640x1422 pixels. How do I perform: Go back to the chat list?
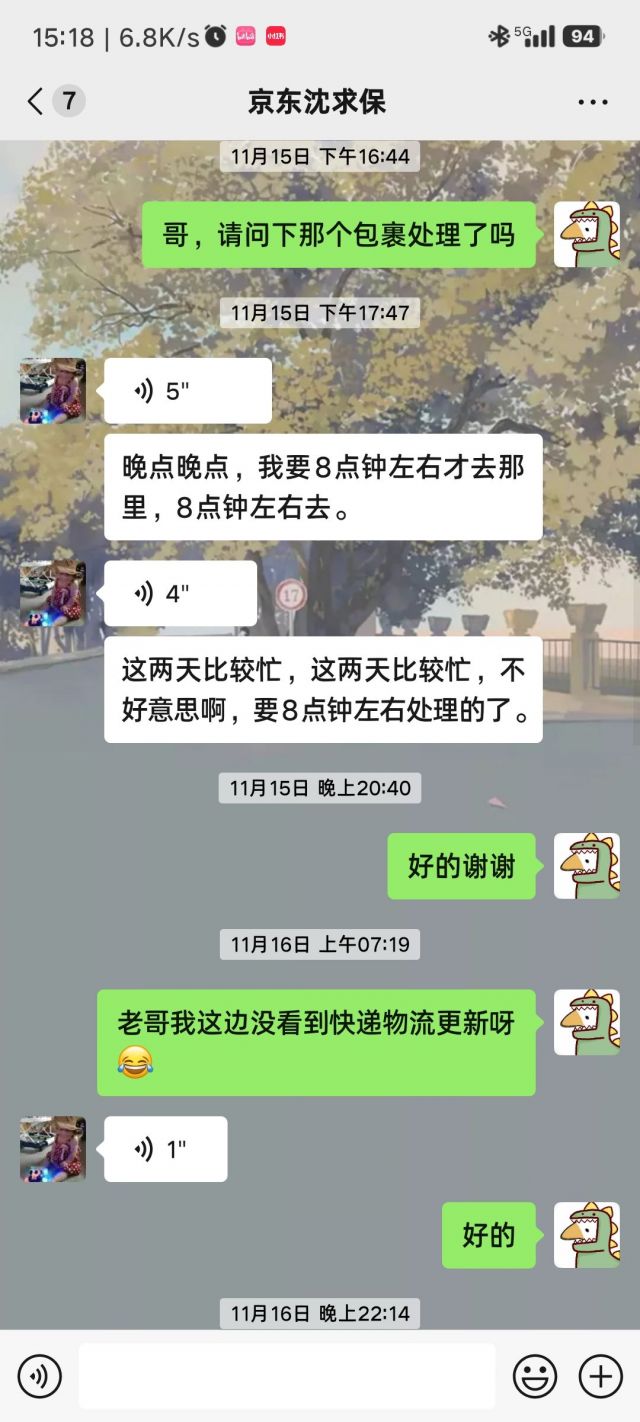[x=37, y=101]
